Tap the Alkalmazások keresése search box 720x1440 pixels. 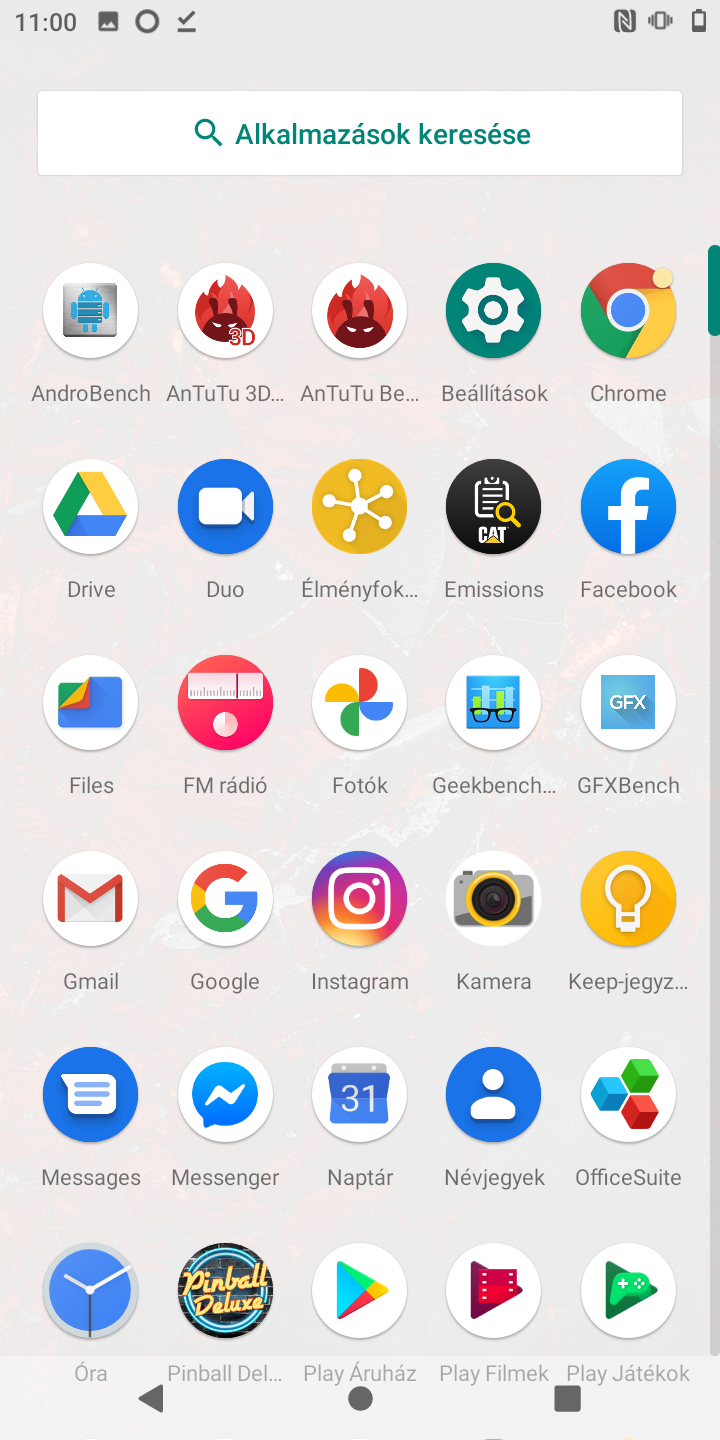coord(360,133)
